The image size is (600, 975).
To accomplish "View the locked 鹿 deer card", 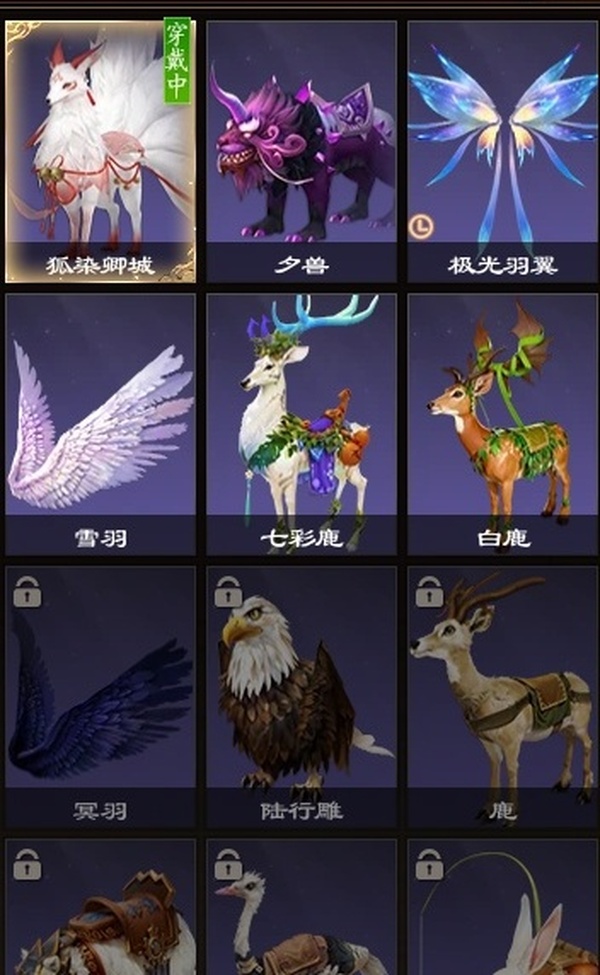I will pyautogui.click(x=502, y=697).
